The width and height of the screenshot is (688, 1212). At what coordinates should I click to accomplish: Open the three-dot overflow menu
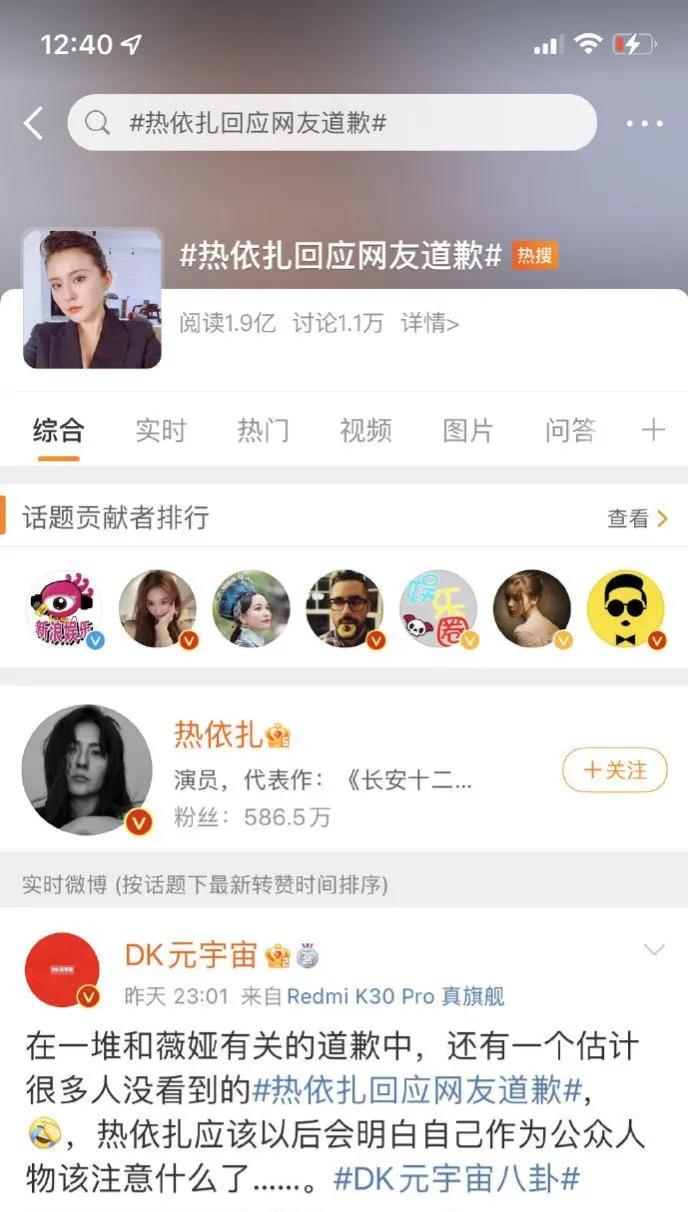645,124
